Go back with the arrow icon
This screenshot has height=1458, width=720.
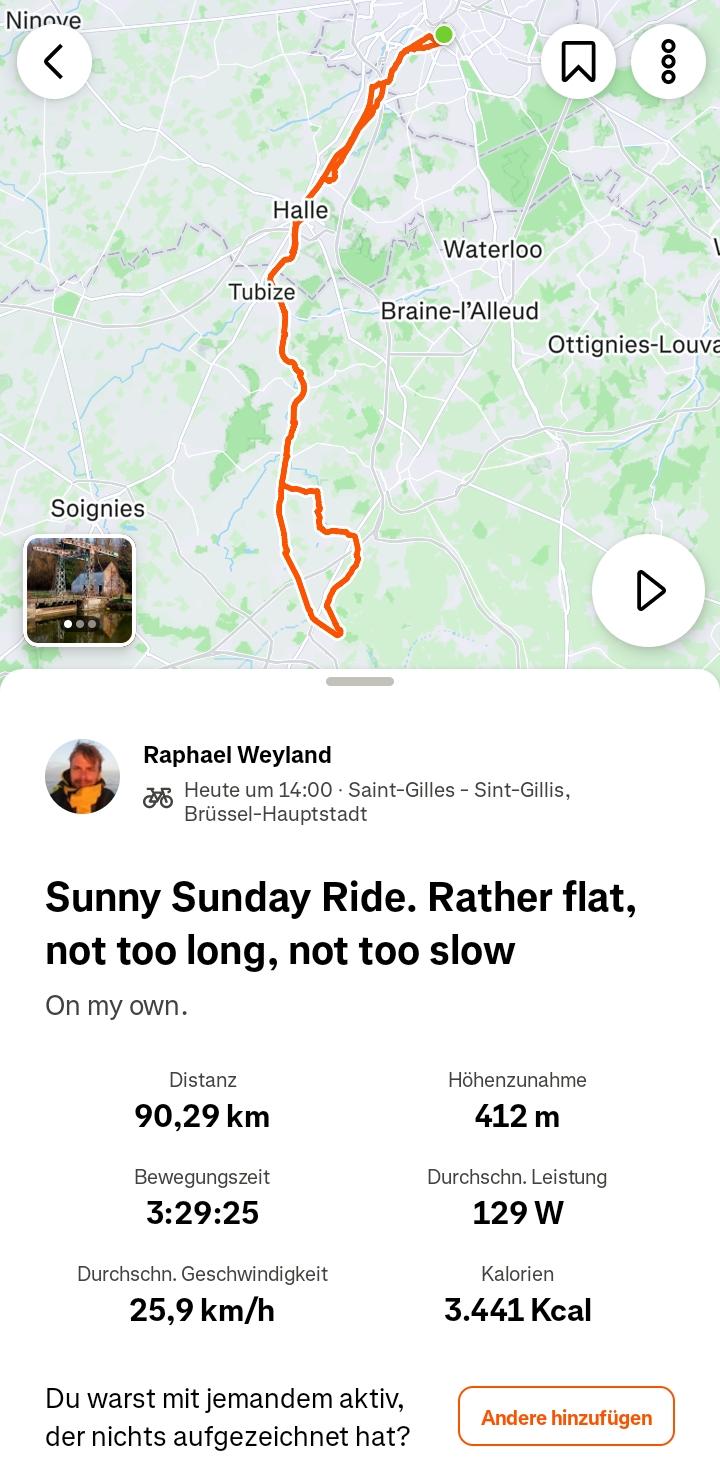pos(54,62)
